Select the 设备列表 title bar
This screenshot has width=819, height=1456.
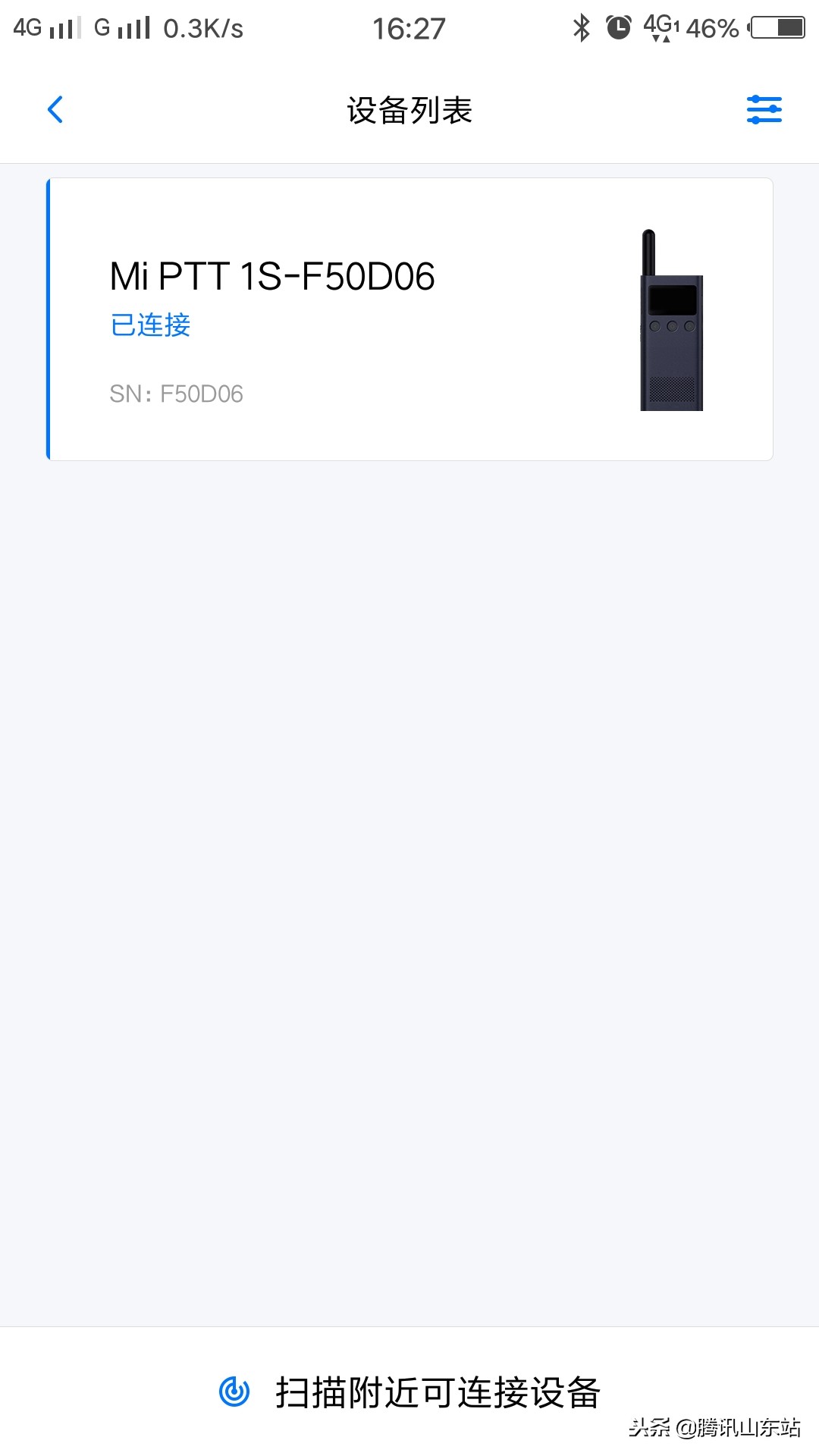(x=409, y=109)
